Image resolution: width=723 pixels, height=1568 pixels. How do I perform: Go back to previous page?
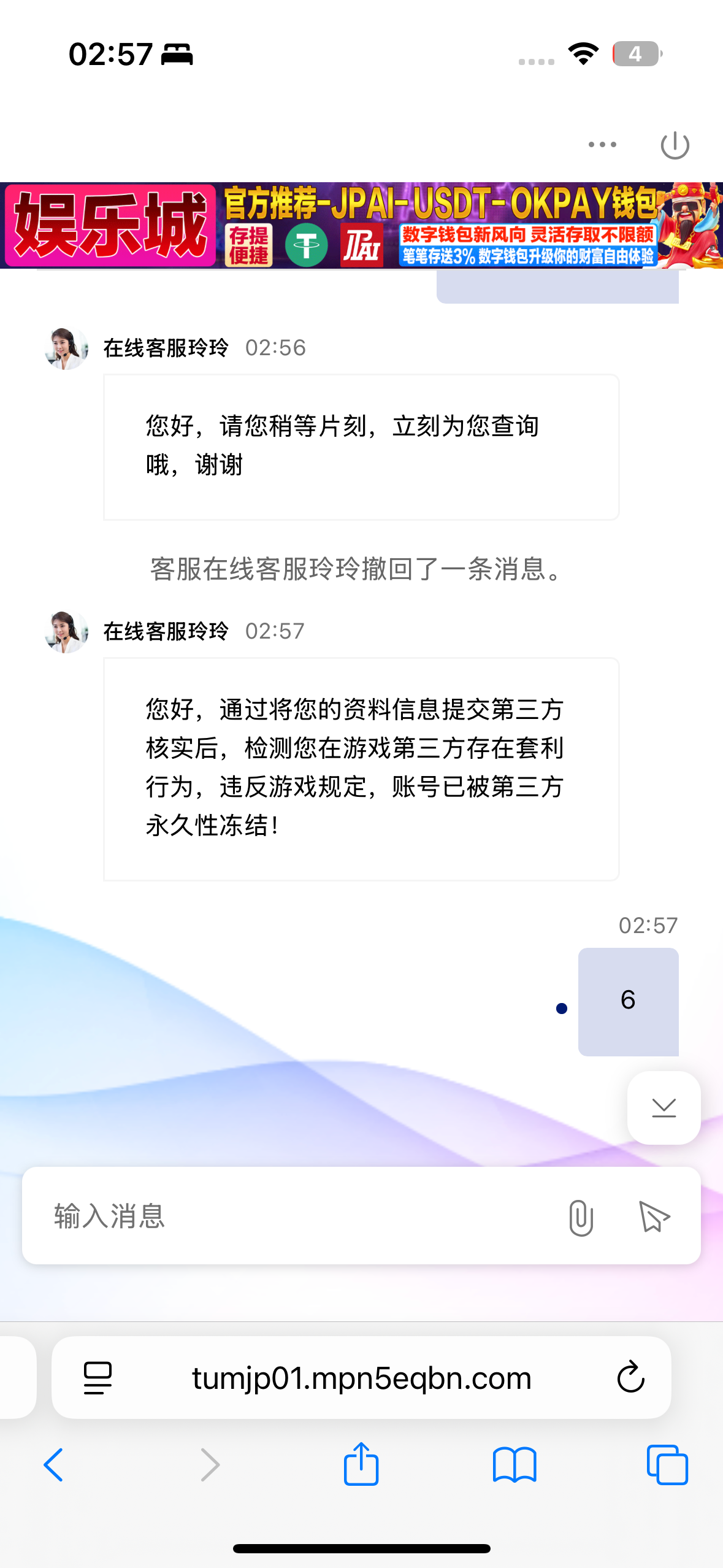pos(53,1465)
